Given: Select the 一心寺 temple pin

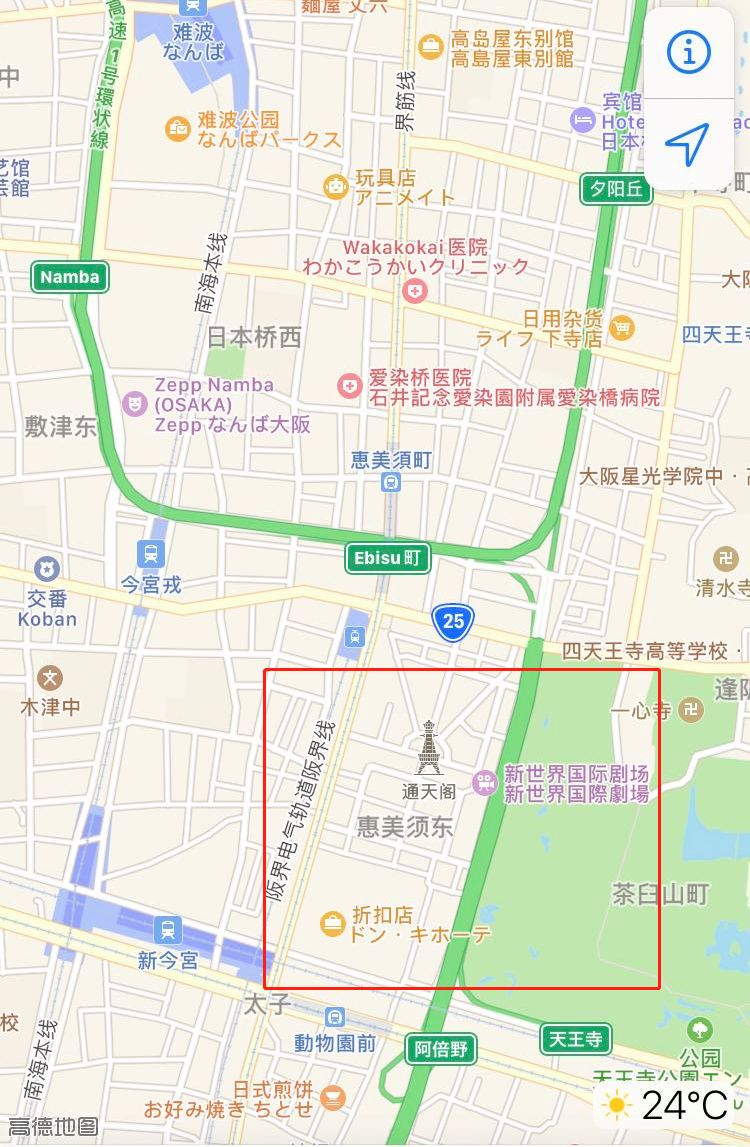Looking at the screenshot, I should pos(690,711).
